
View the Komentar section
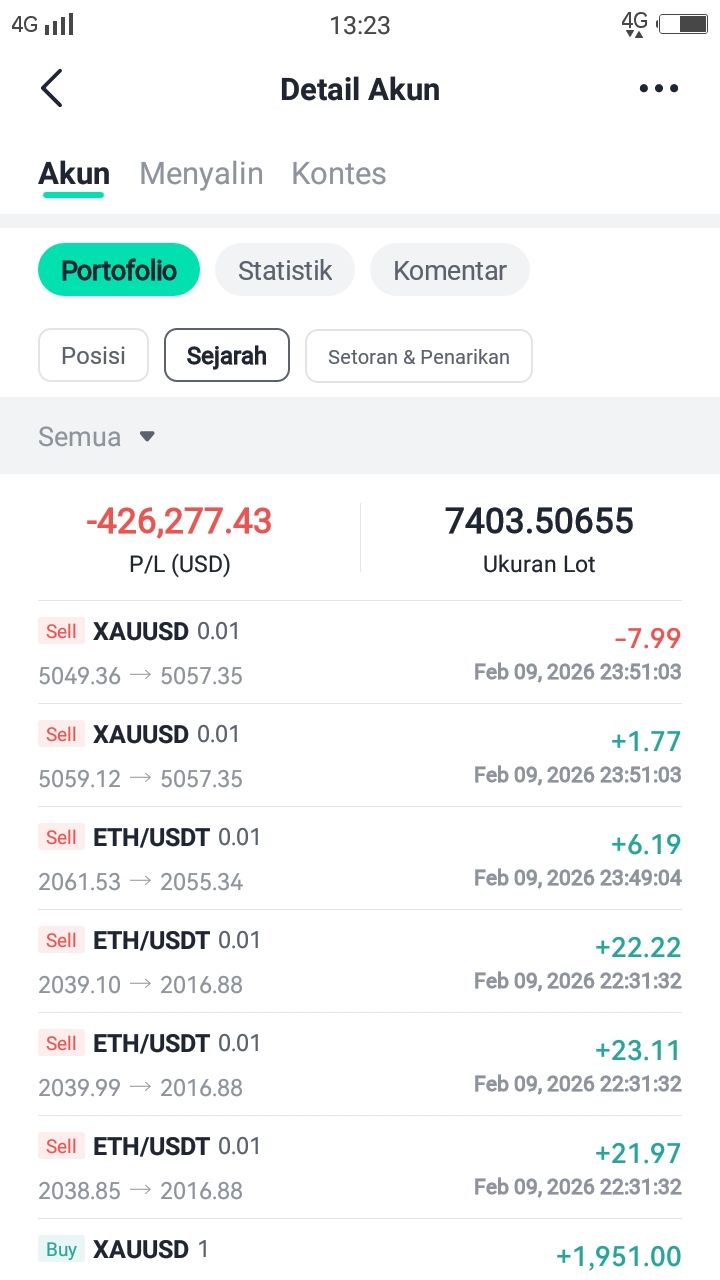(x=449, y=270)
